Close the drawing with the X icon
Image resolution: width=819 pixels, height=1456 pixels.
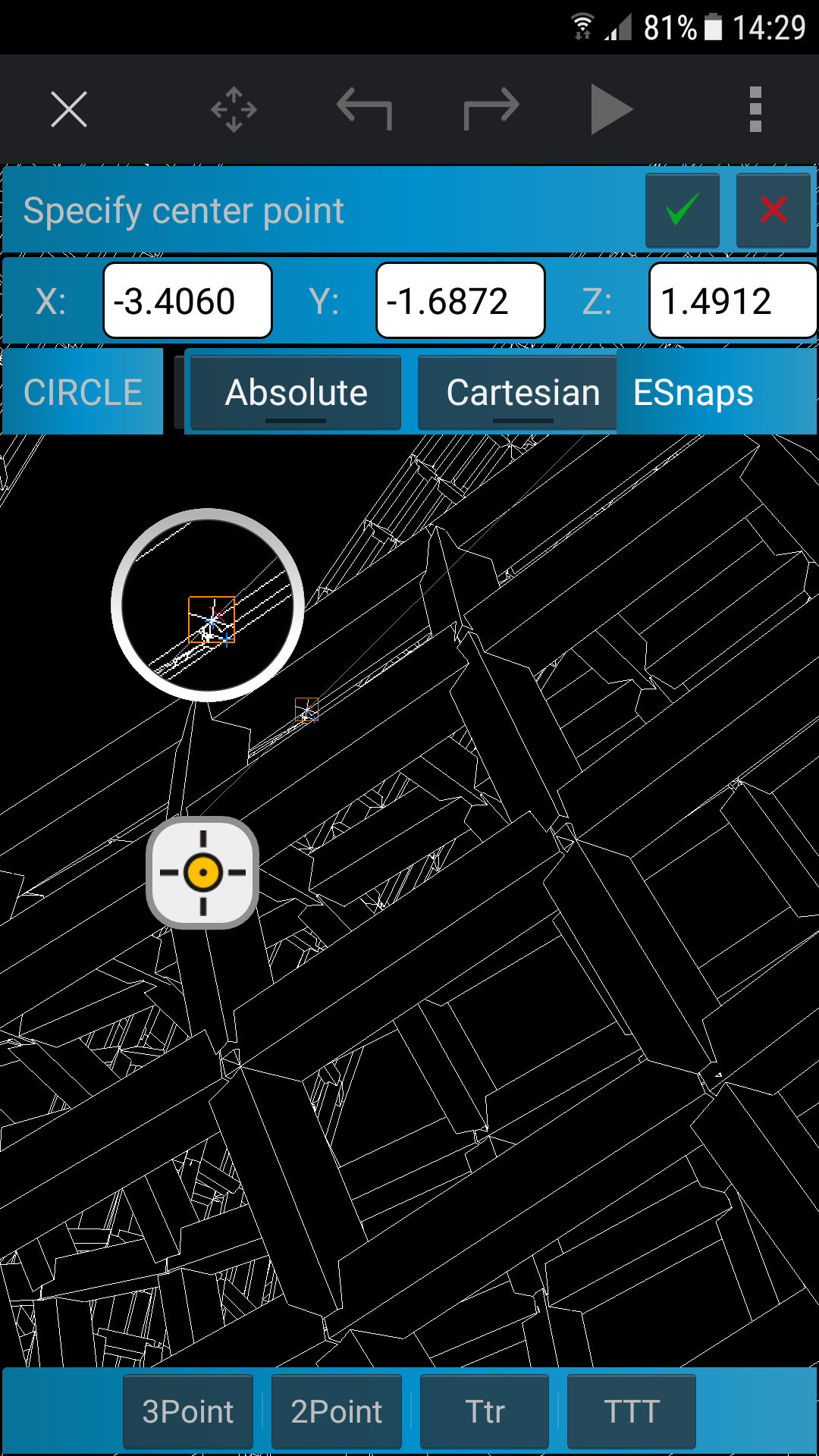(x=69, y=109)
